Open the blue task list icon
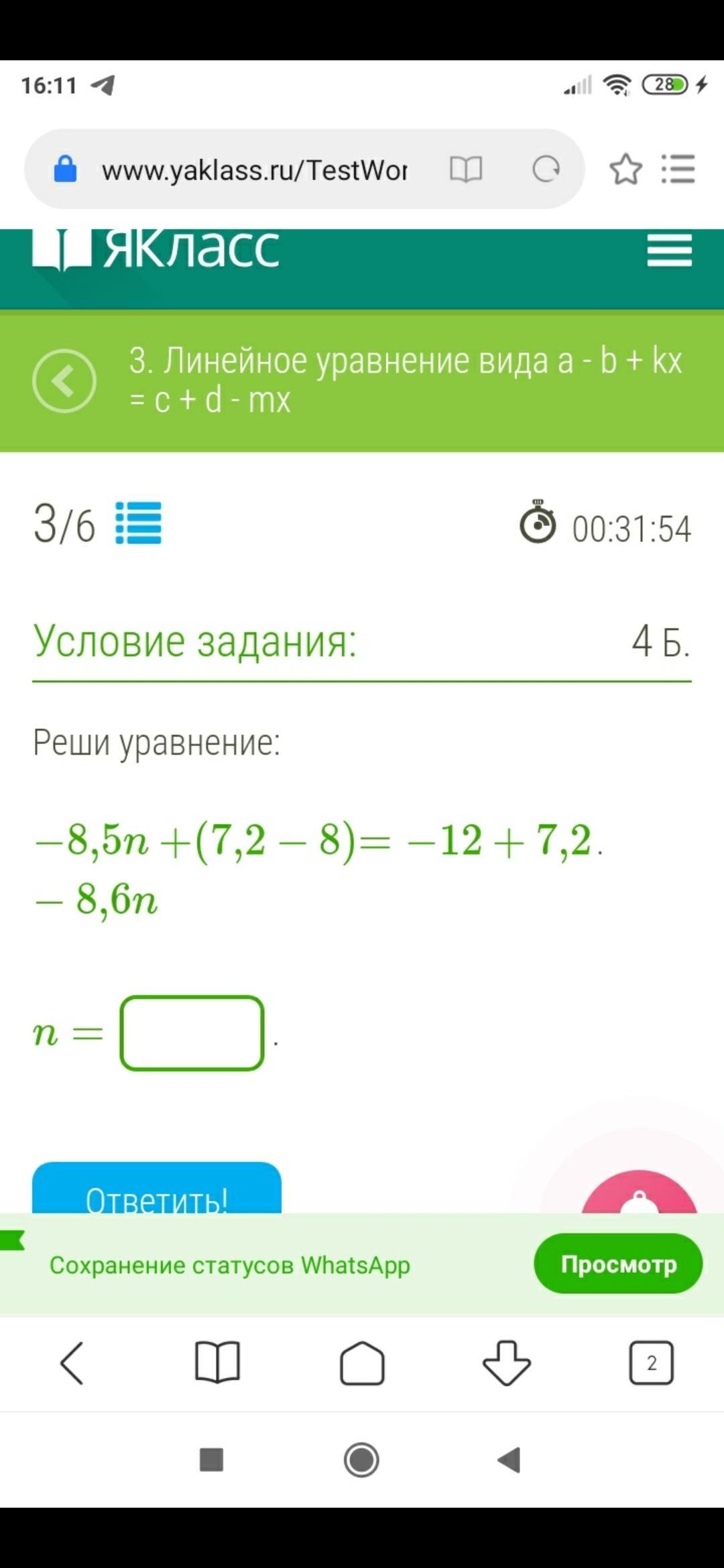This screenshot has height=1568, width=724. point(139,523)
